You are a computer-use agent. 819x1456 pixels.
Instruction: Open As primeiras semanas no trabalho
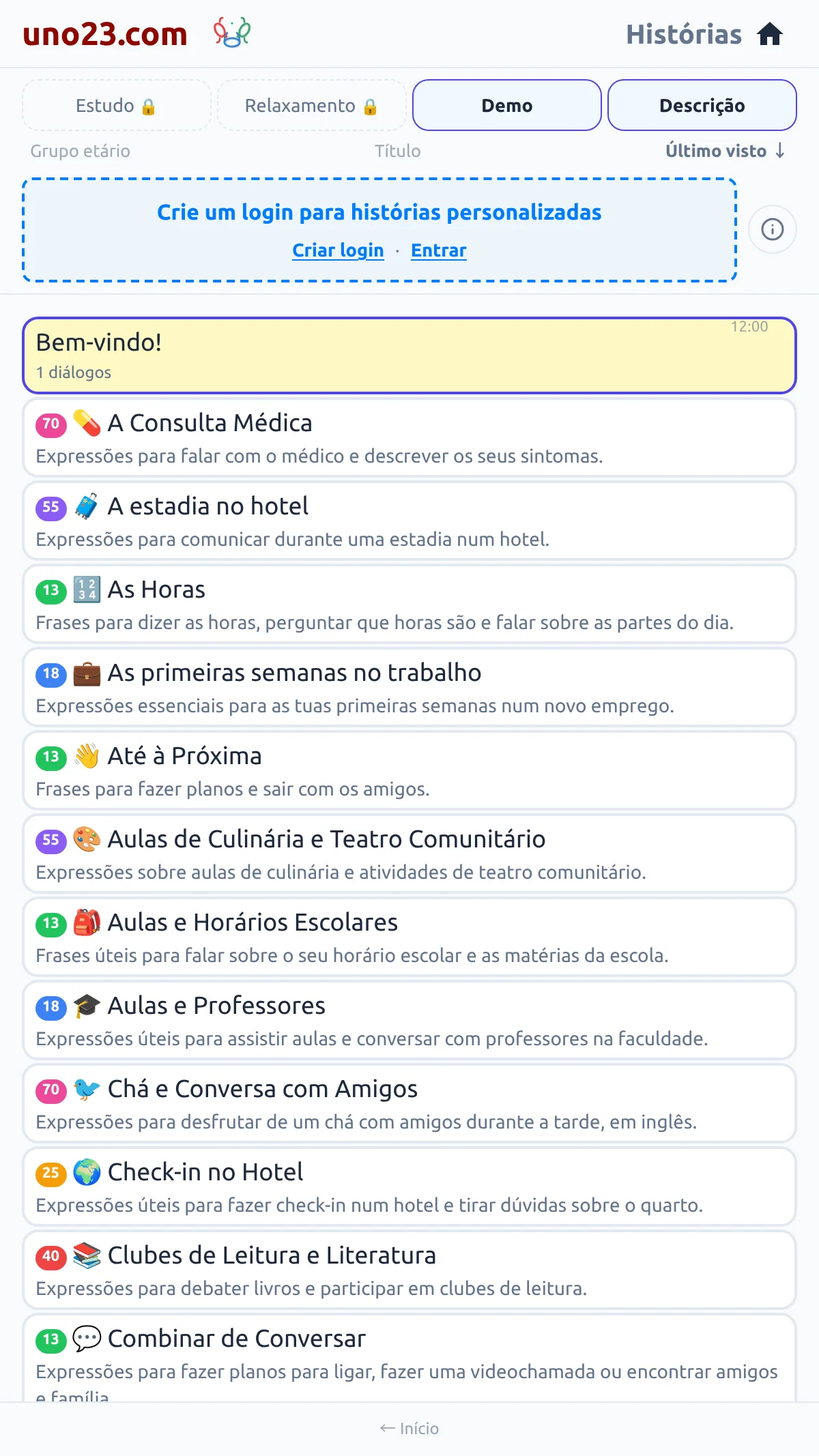pyautogui.click(x=409, y=687)
